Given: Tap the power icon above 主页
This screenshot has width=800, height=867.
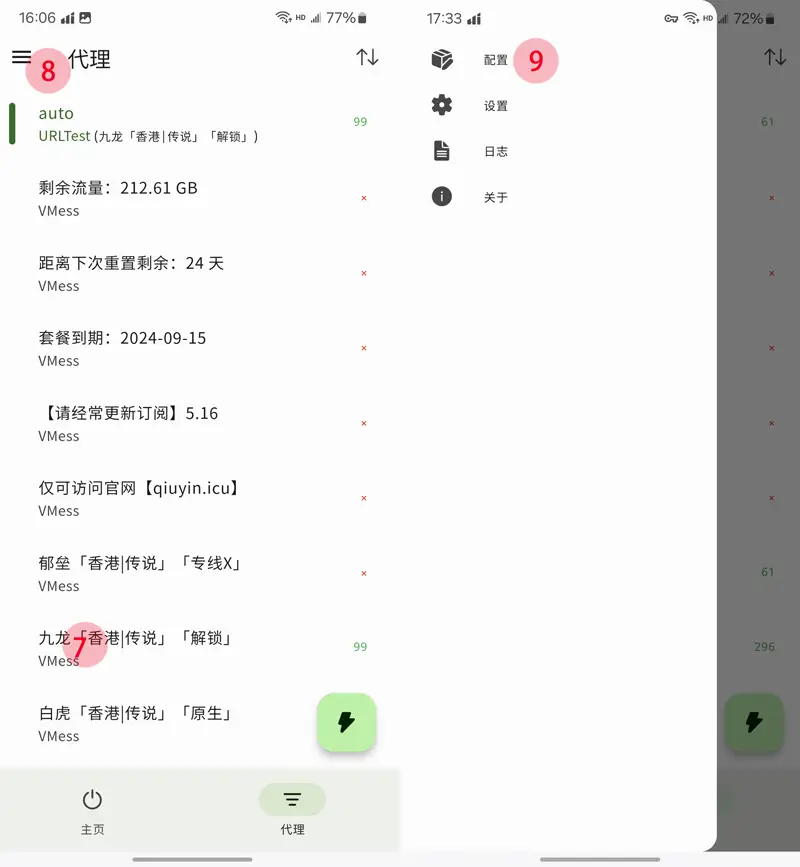Looking at the screenshot, I should (92, 800).
